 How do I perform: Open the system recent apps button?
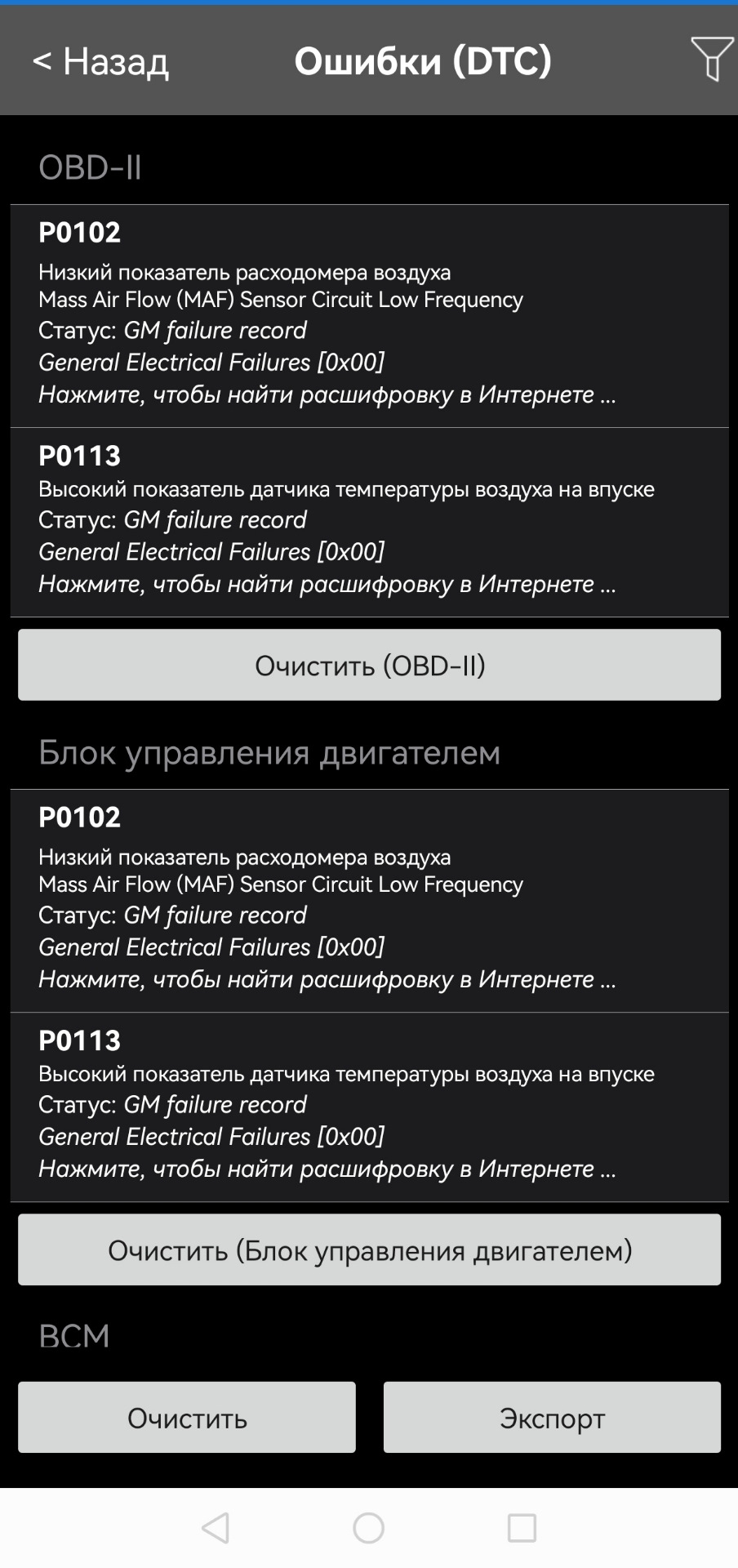click(x=522, y=1527)
